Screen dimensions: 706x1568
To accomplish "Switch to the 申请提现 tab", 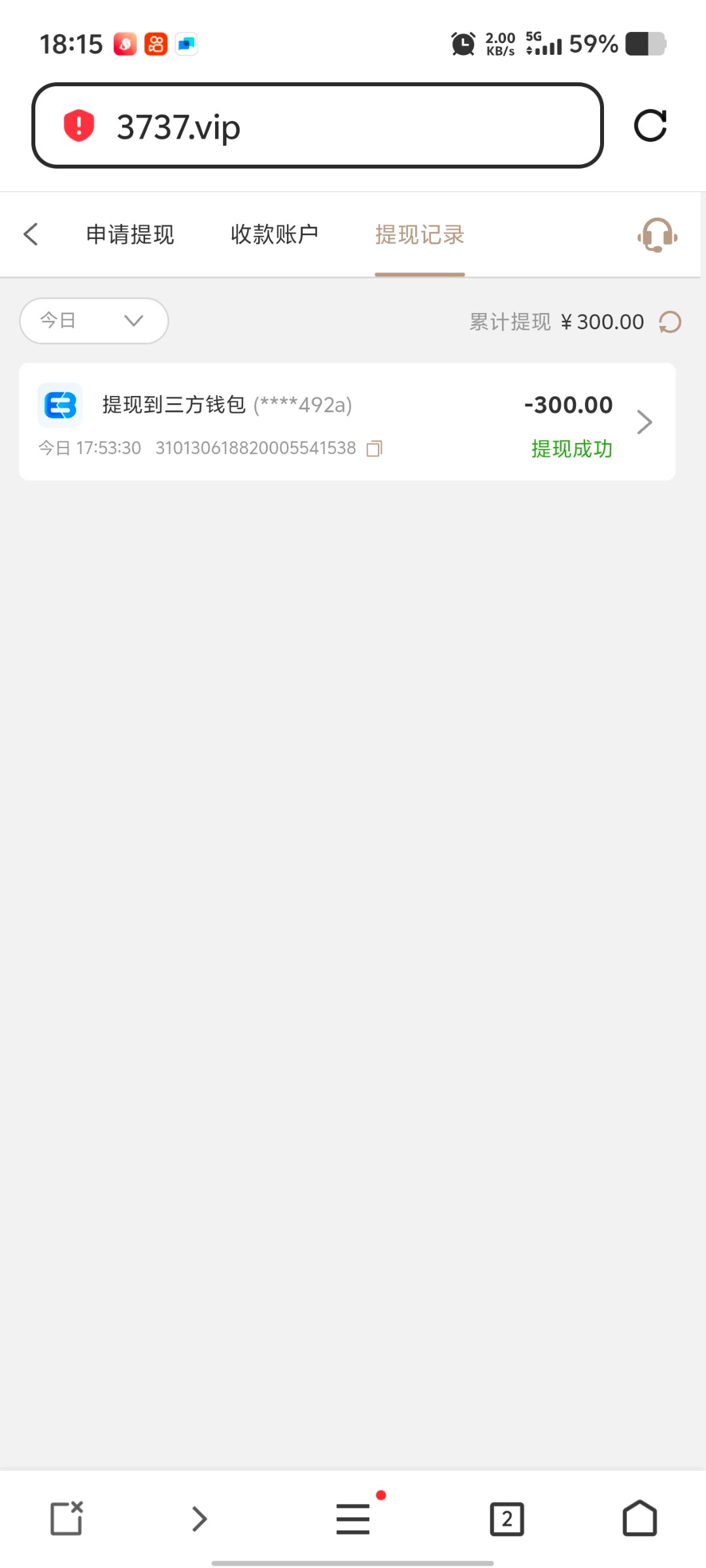I will 130,234.
